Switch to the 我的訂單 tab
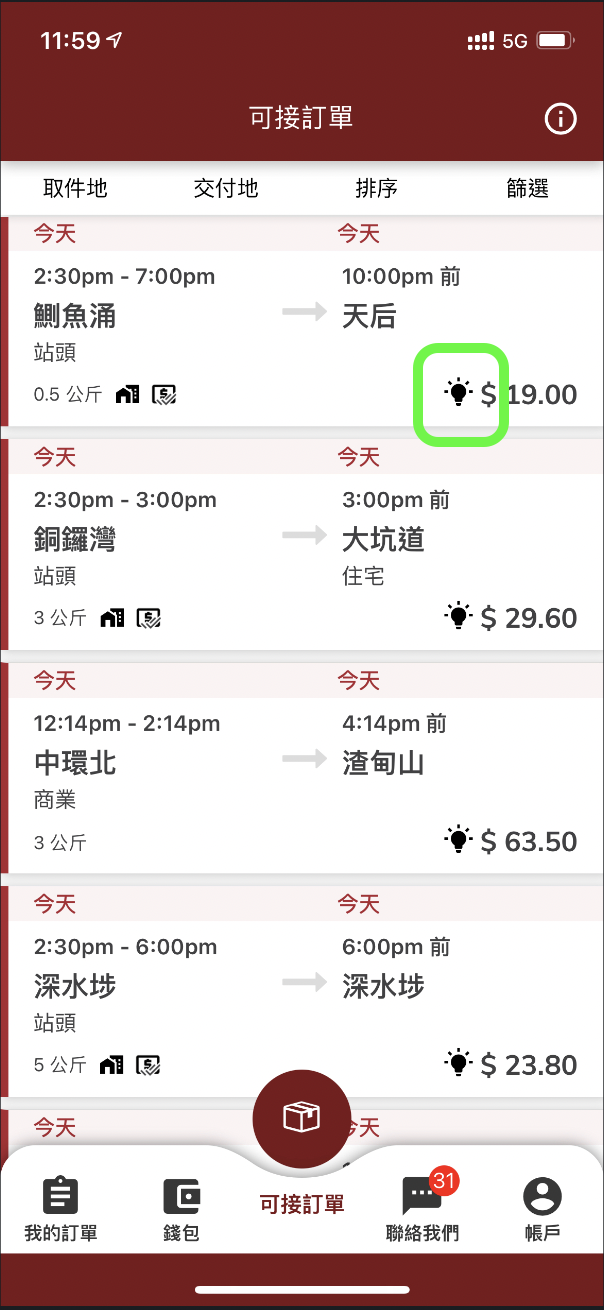604x1310 pixels. [x=61, y=1208]
